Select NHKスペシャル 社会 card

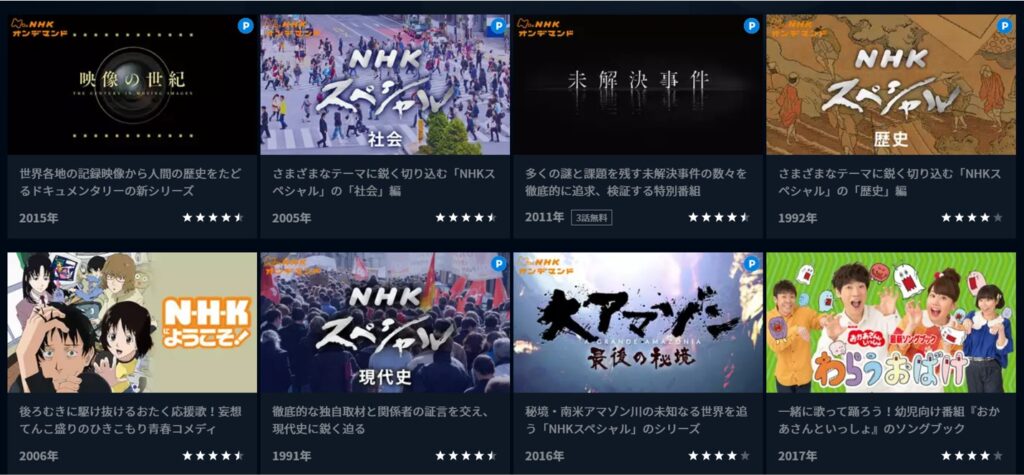point(385,84)
